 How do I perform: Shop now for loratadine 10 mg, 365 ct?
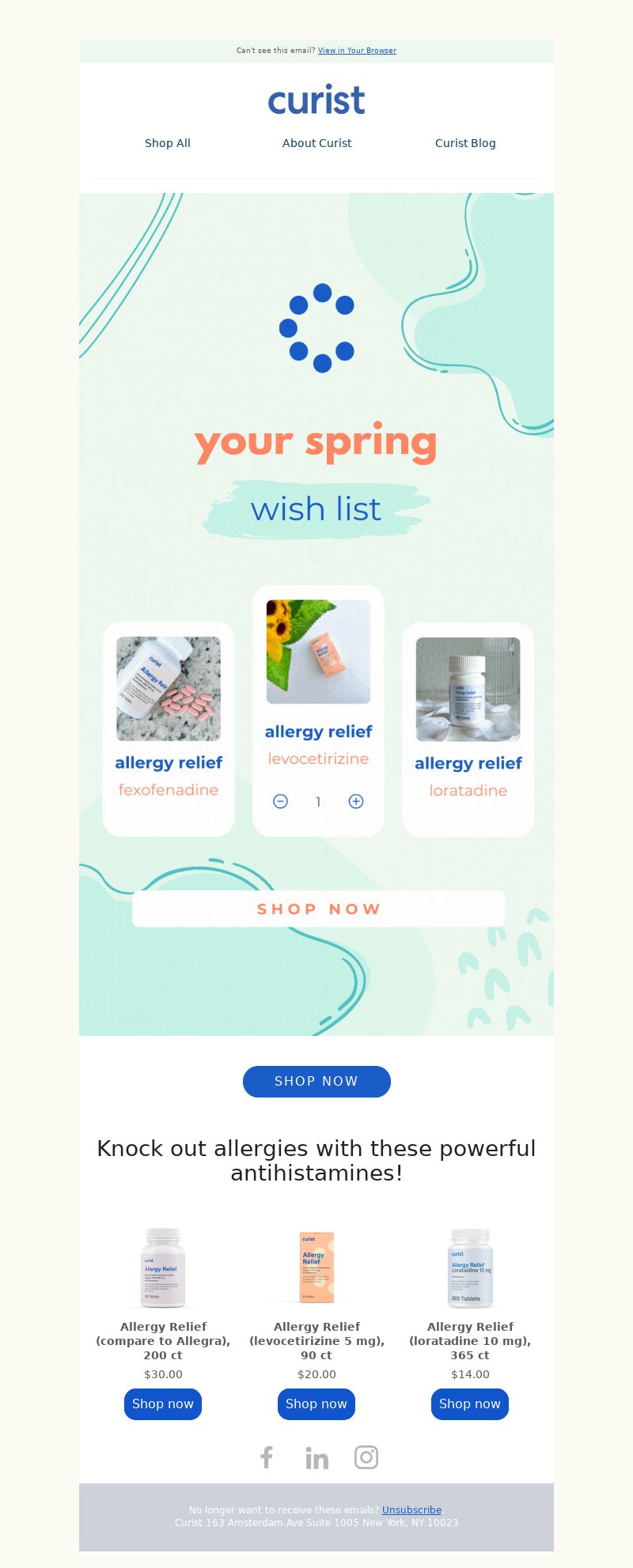coord(470,1404)
